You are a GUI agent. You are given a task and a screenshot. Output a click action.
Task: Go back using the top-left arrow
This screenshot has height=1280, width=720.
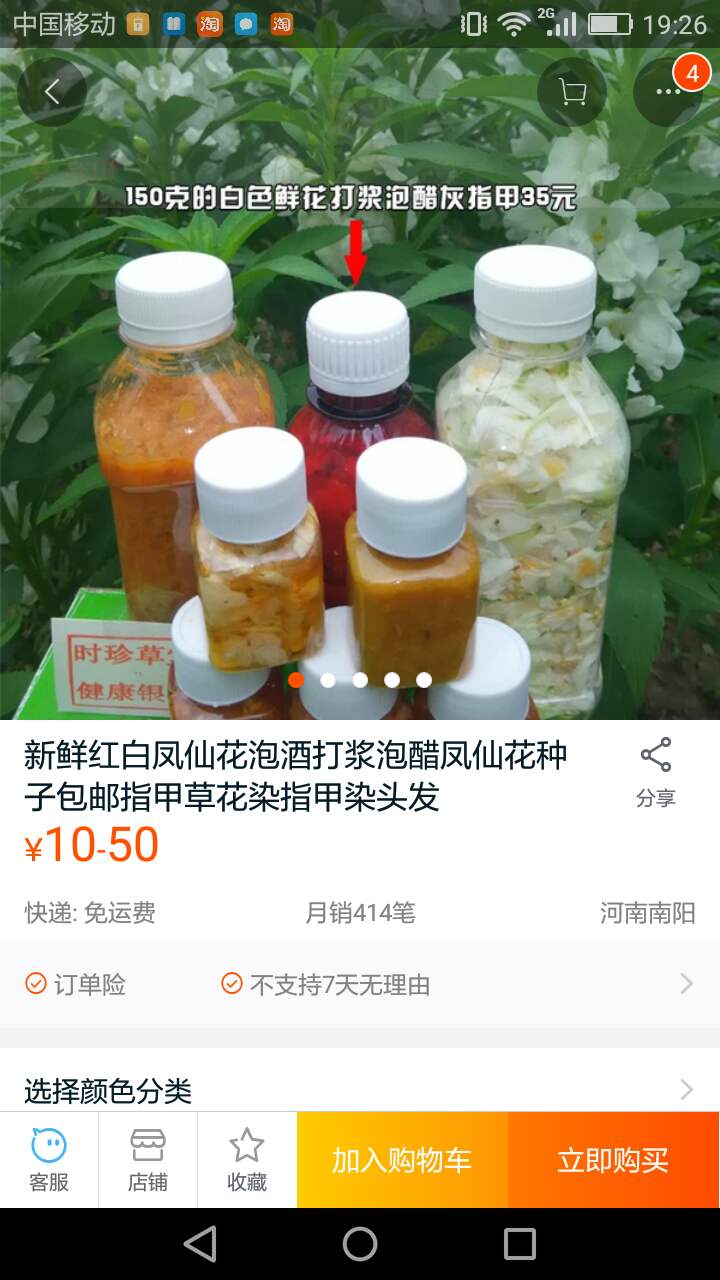tap(52, 92)
